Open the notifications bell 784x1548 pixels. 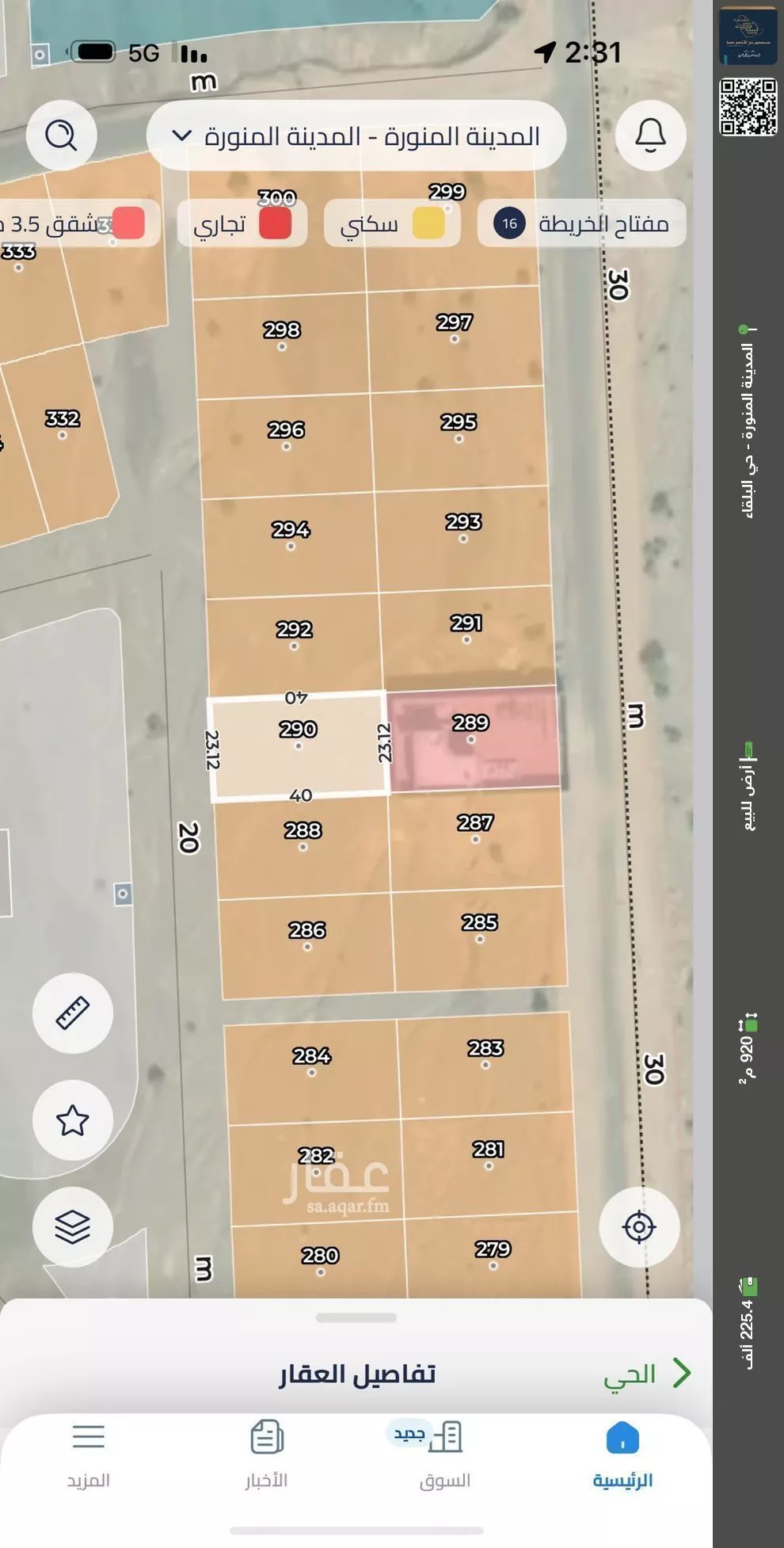650,135
